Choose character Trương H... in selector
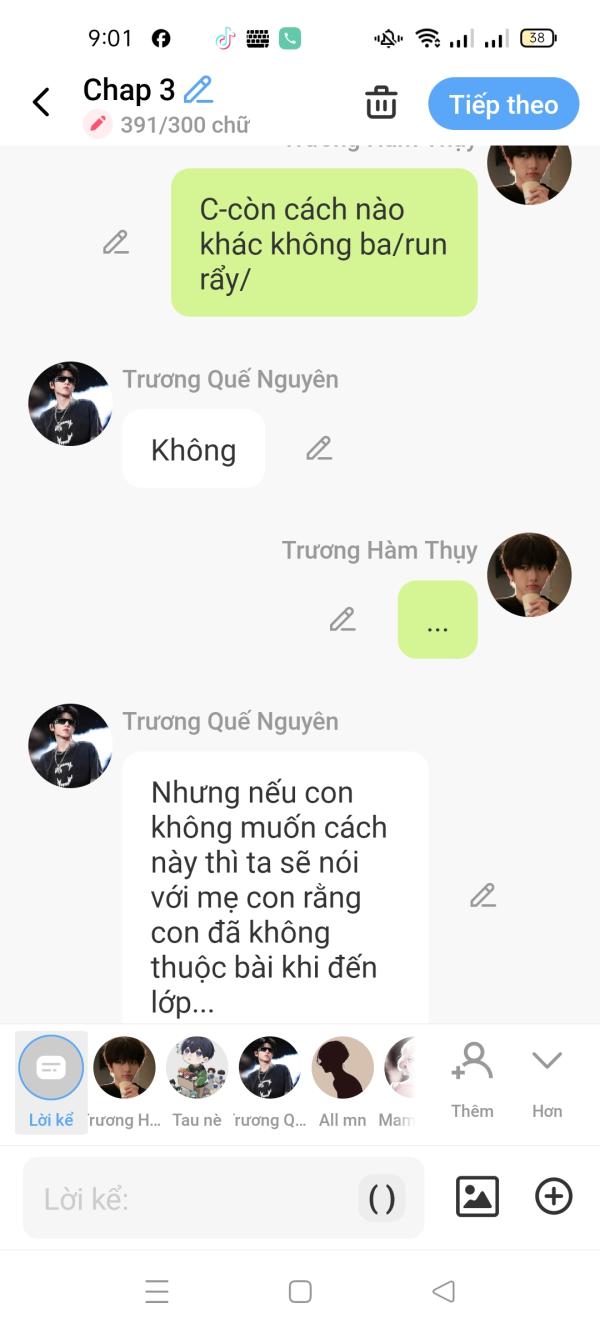This screenshot has height=1333, width=600. [x=124, y=1078]
